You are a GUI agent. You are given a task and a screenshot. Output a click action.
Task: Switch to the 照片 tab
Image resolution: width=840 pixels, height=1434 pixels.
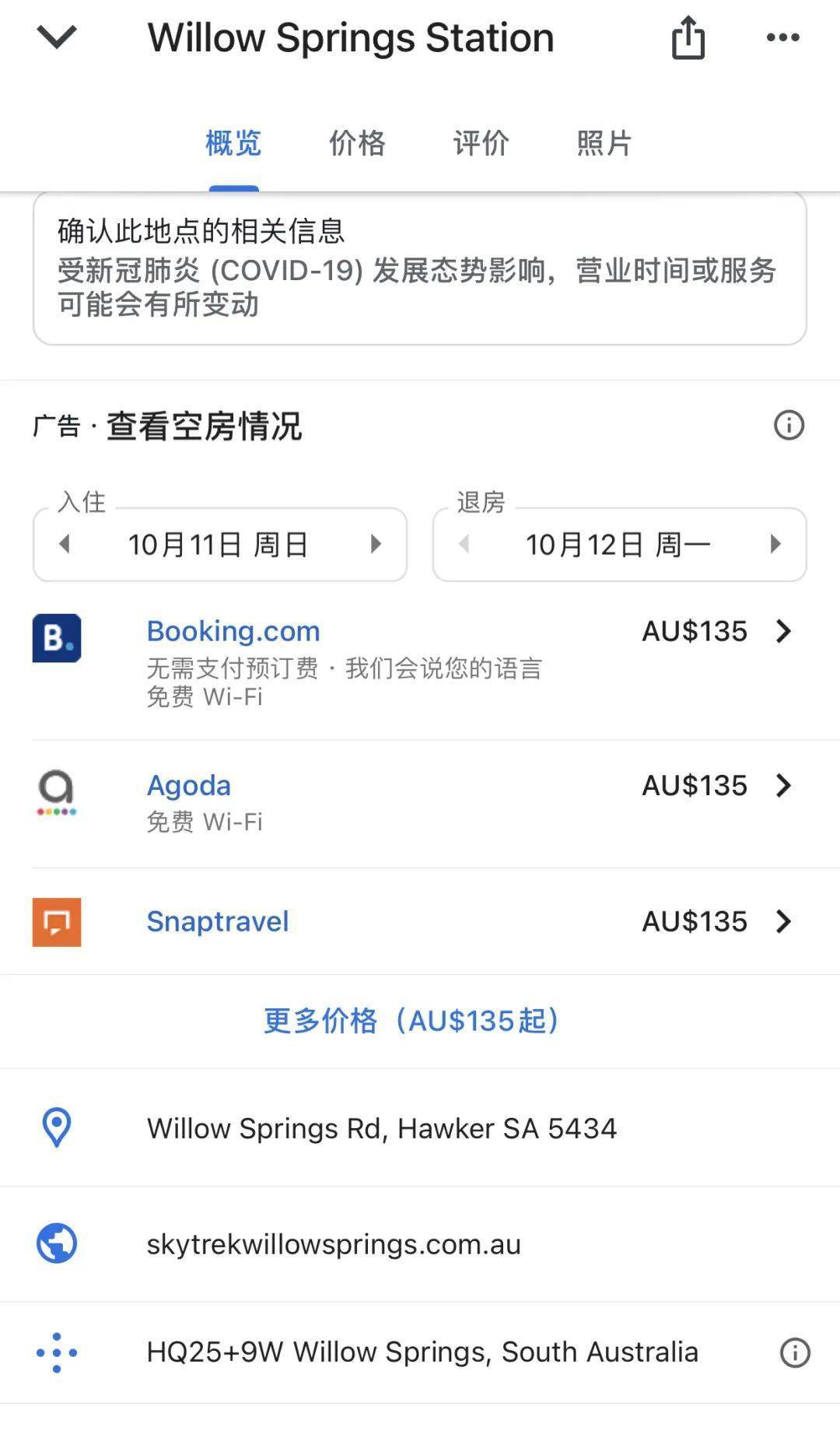(x=604, y=143)
